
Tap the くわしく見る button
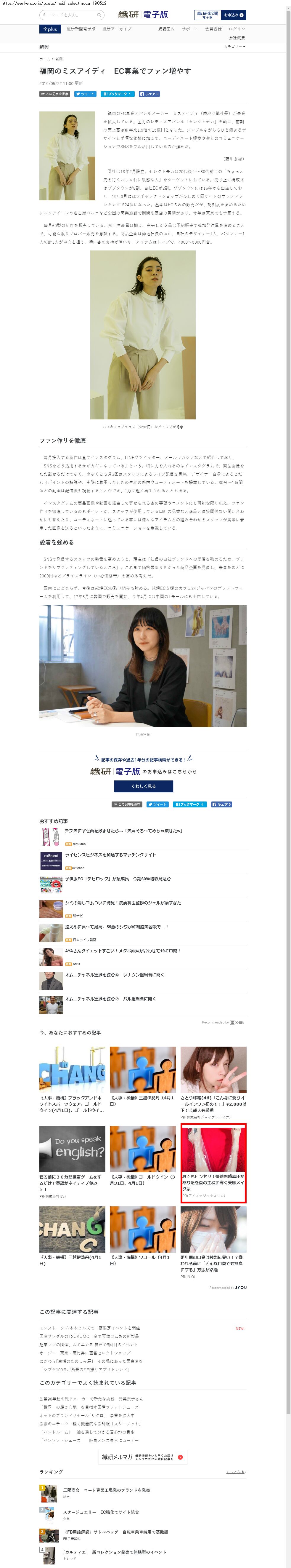click(x=143, y=786)
